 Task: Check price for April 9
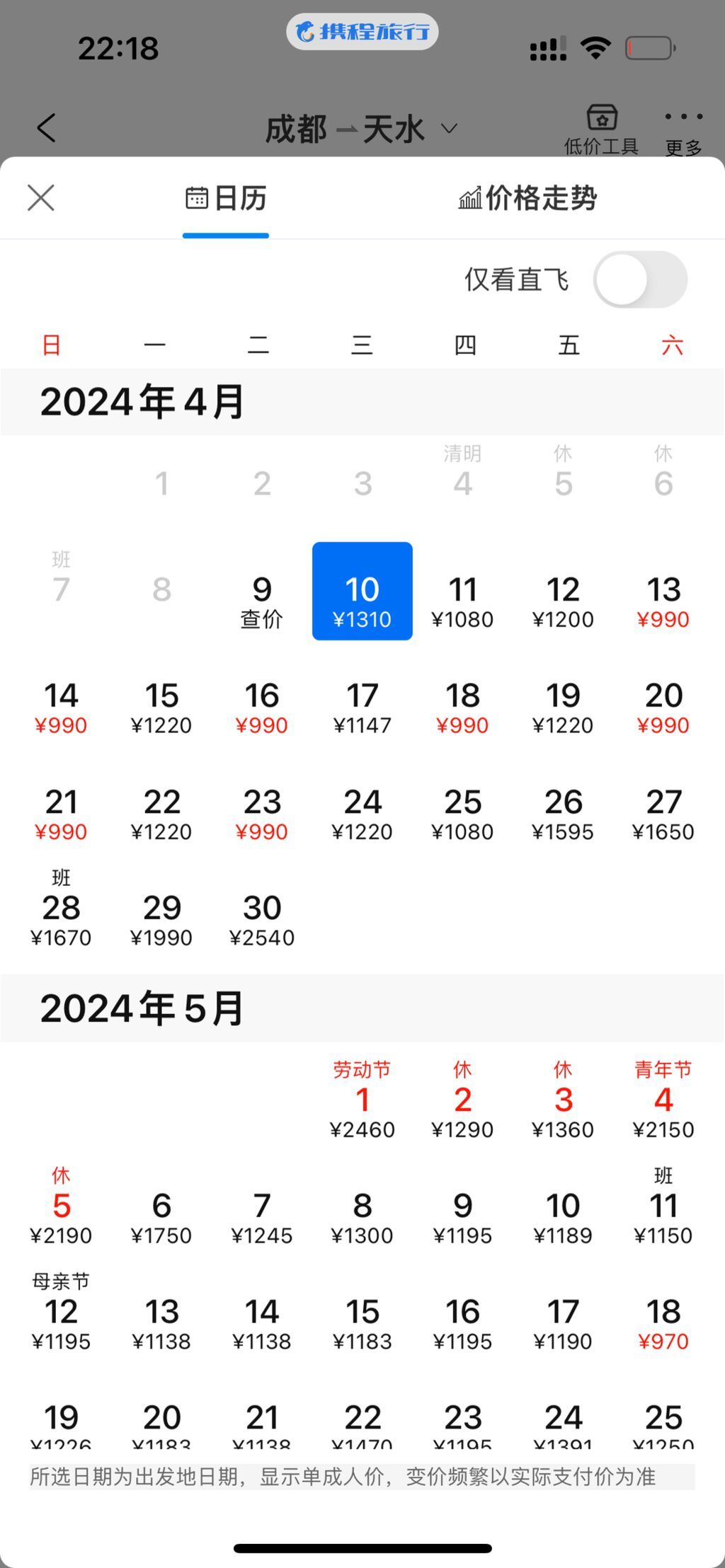click(262, 601)
